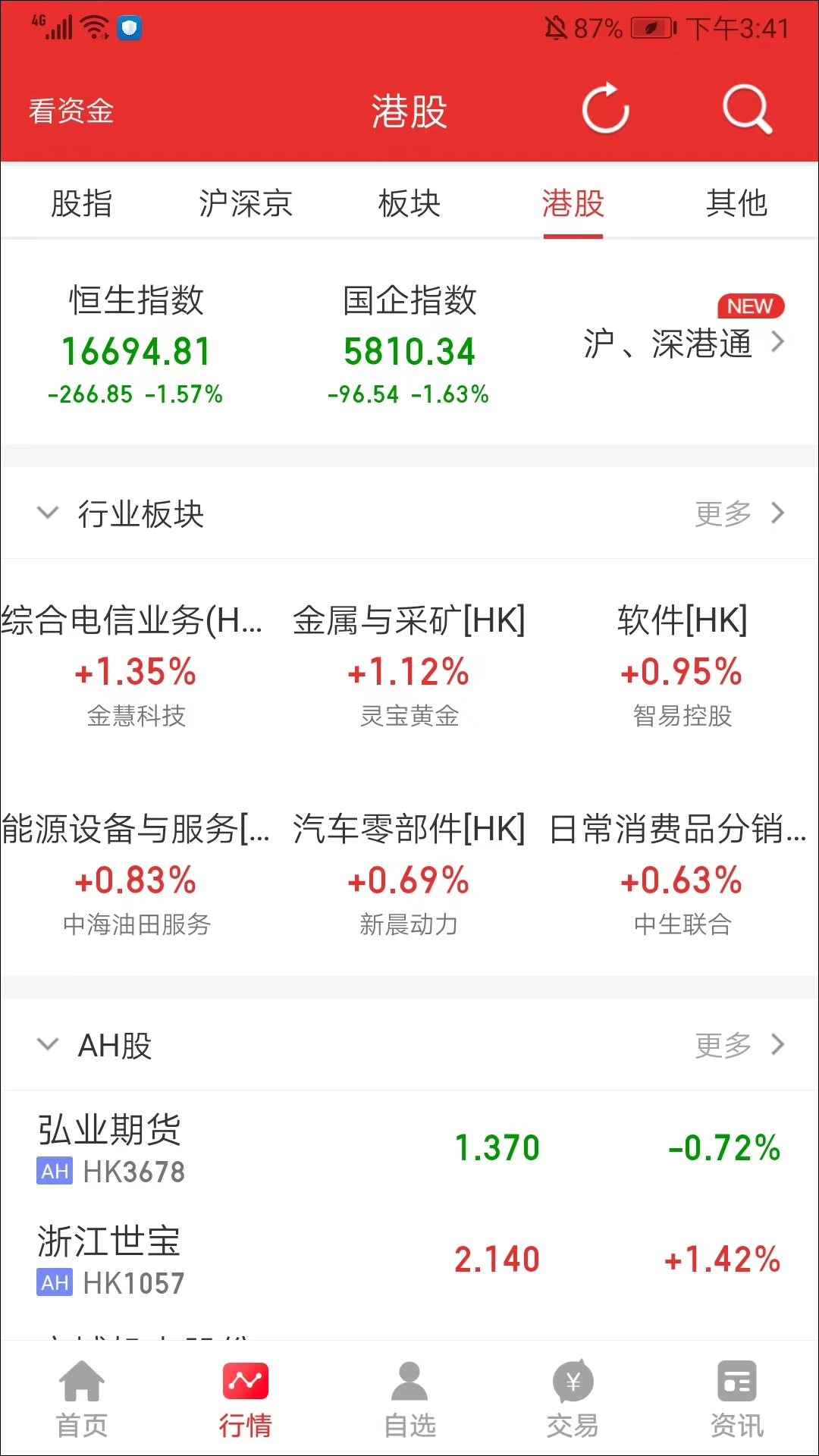
Task: View 更多 for AH股
Action: 739,1045
